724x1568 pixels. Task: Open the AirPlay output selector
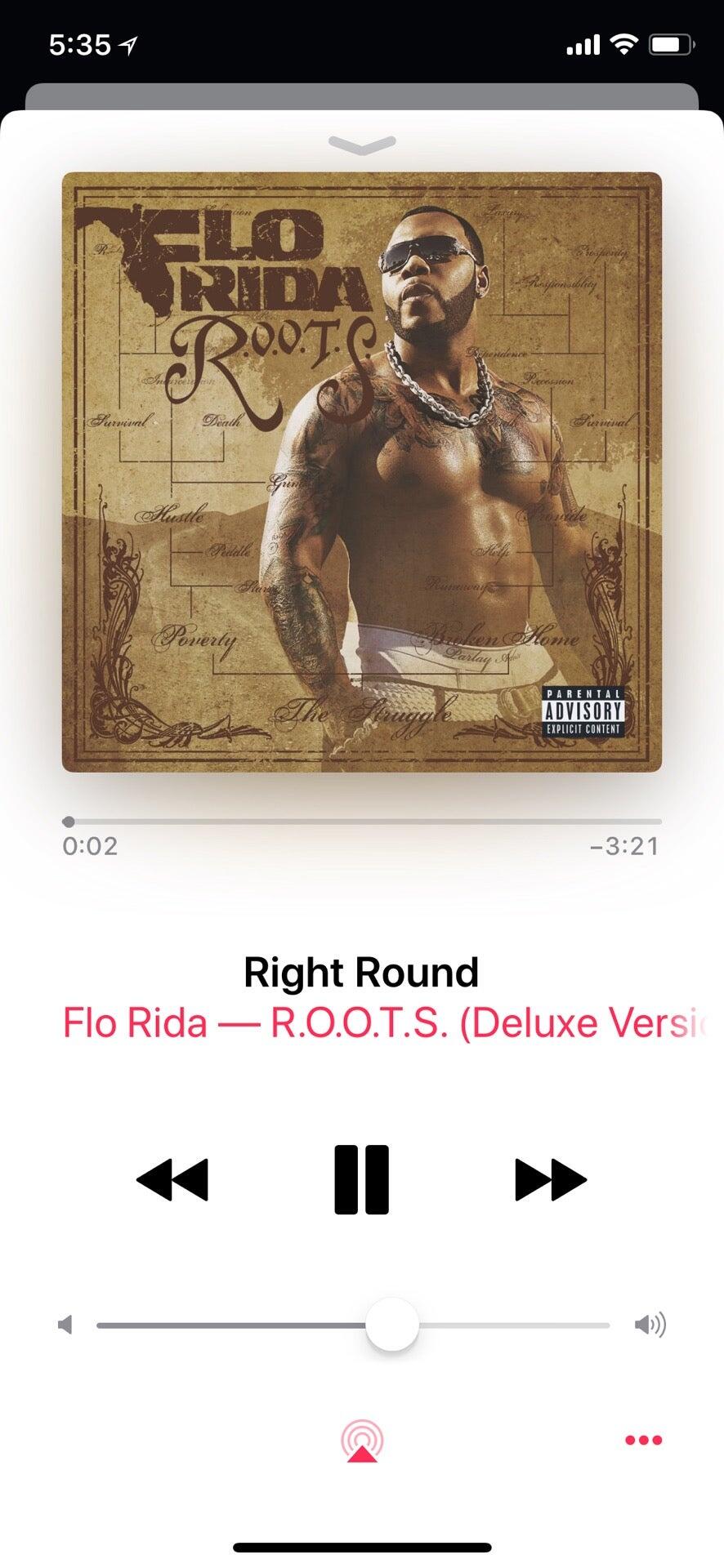pos(362,1441)
